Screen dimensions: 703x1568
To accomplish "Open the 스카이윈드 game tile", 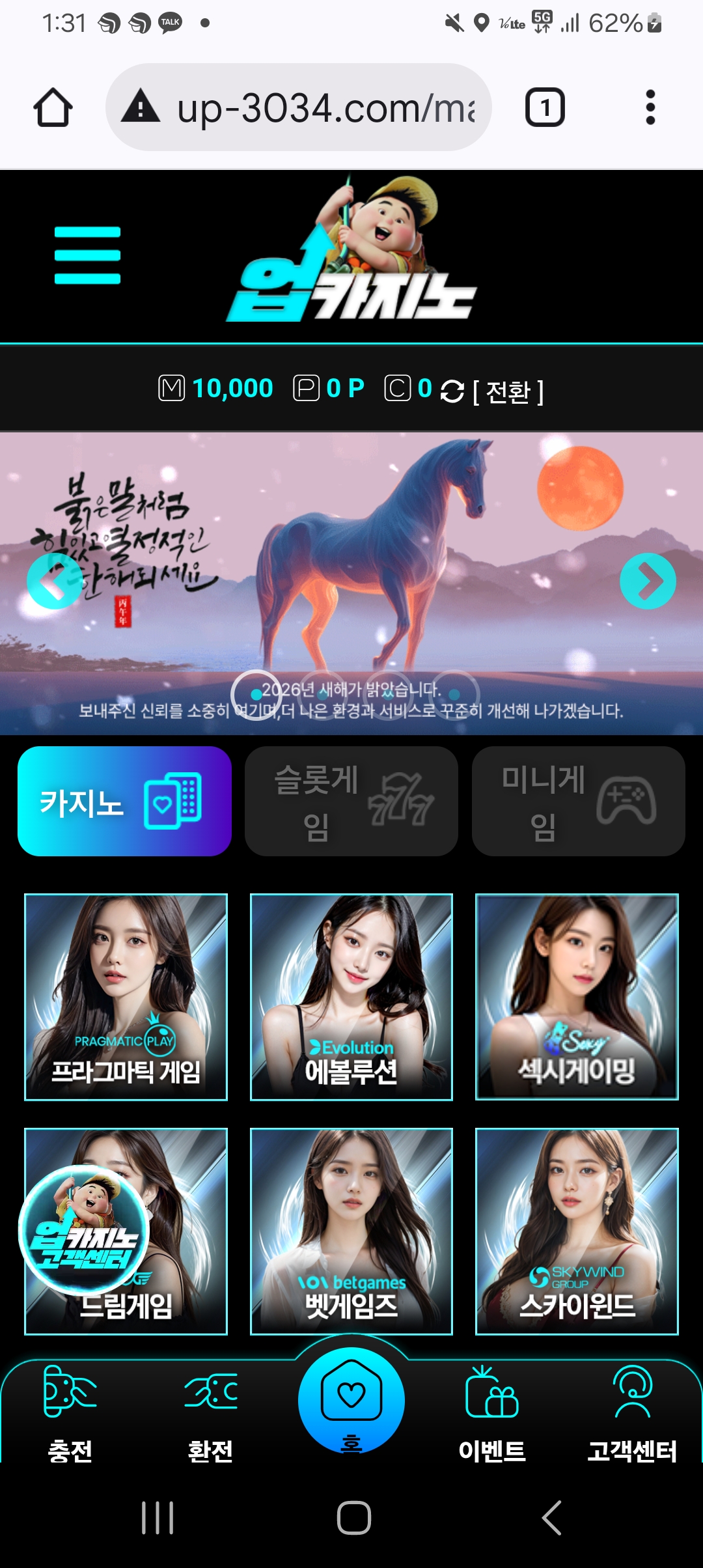I will (577, 1231).
